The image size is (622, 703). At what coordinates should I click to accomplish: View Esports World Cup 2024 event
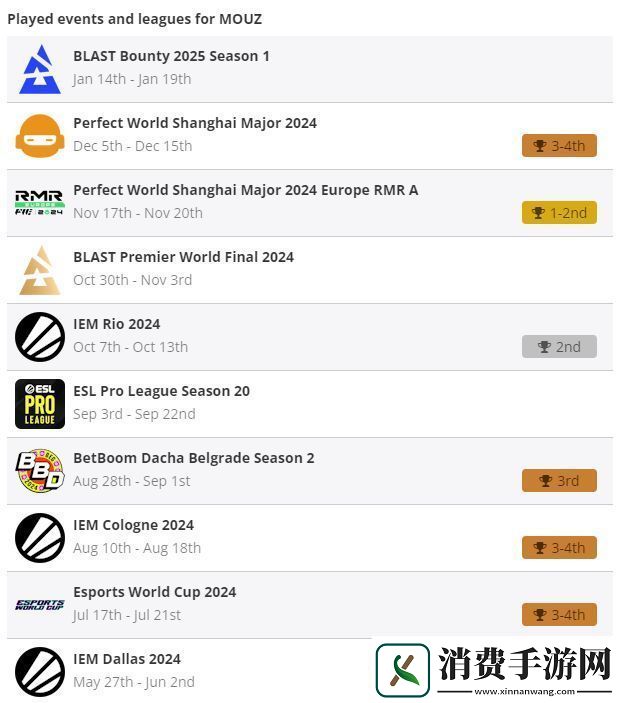(x=154, y=593)
